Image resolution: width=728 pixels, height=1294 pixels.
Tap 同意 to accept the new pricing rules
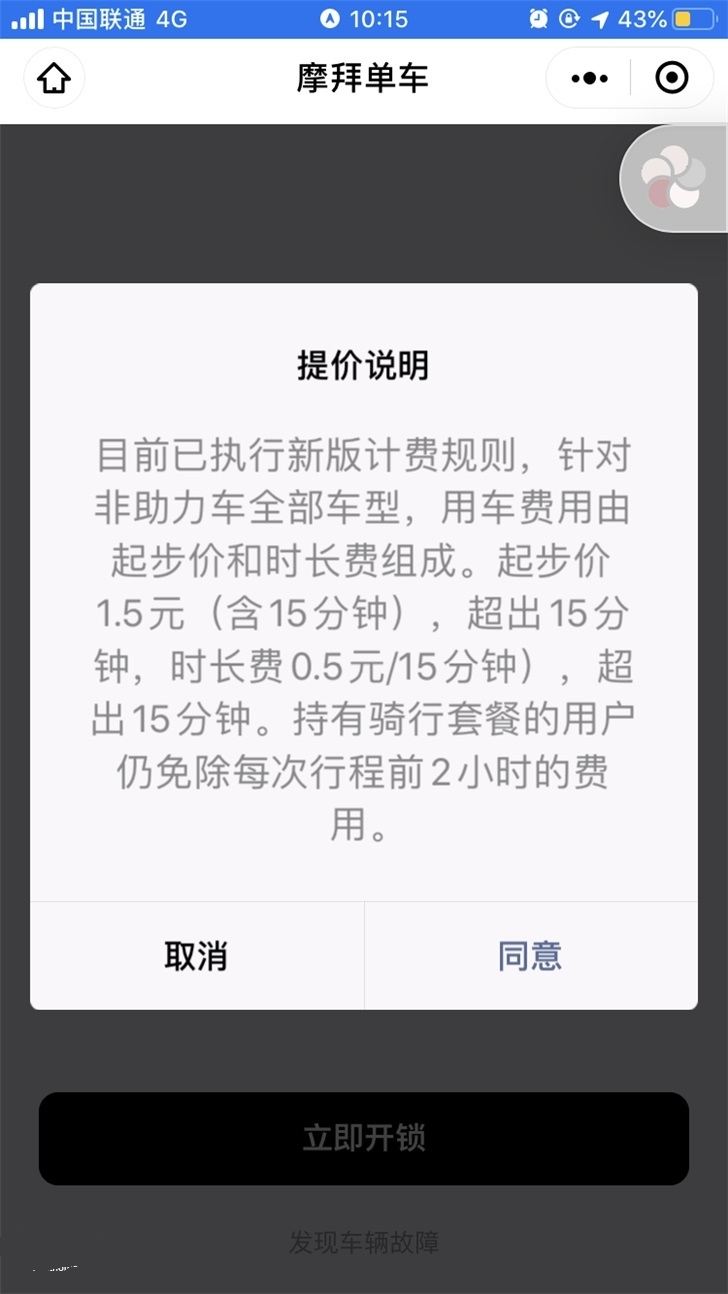(530, 956)
